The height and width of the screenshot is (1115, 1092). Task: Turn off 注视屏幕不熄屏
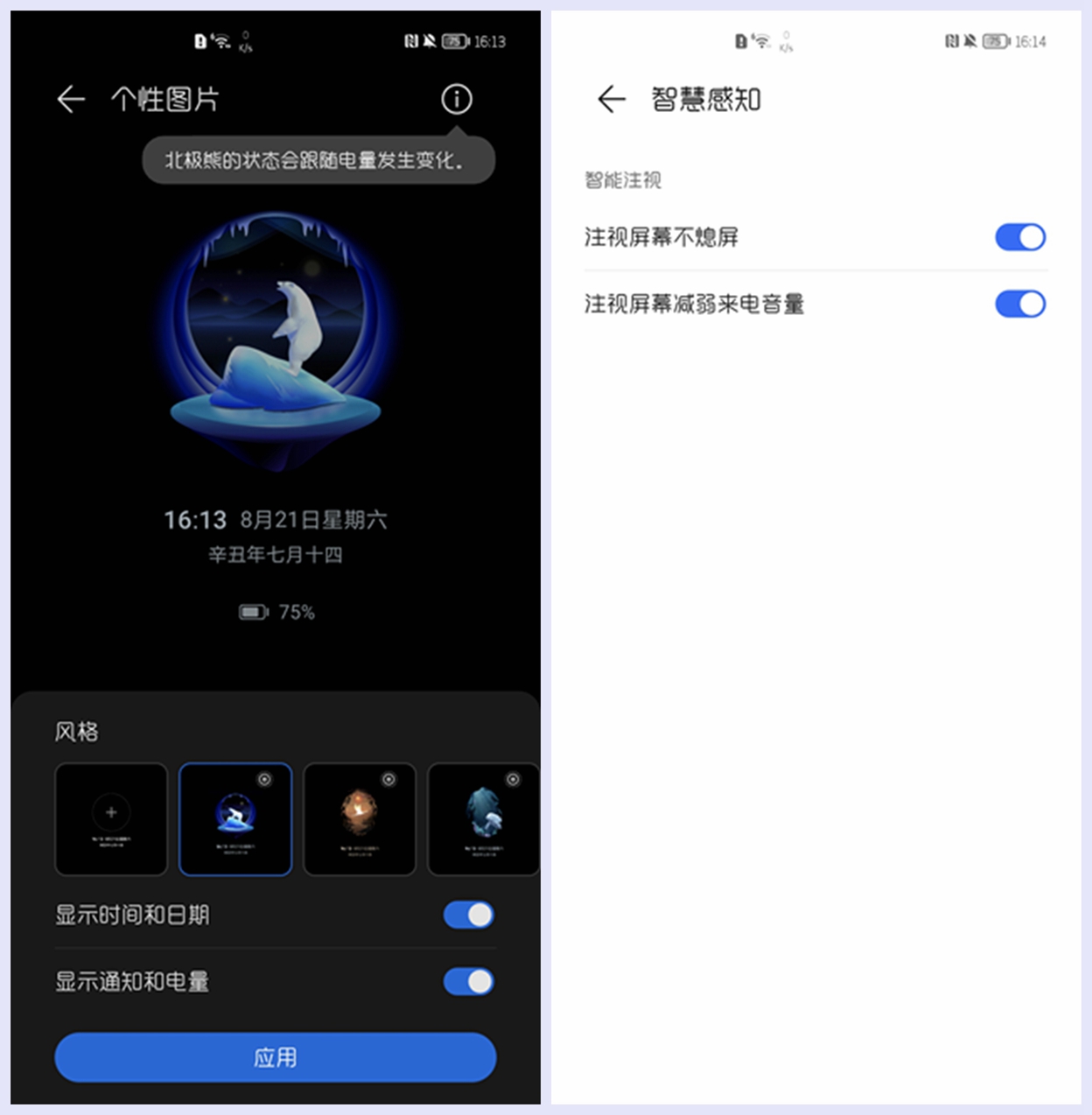tap(1020, 237)
